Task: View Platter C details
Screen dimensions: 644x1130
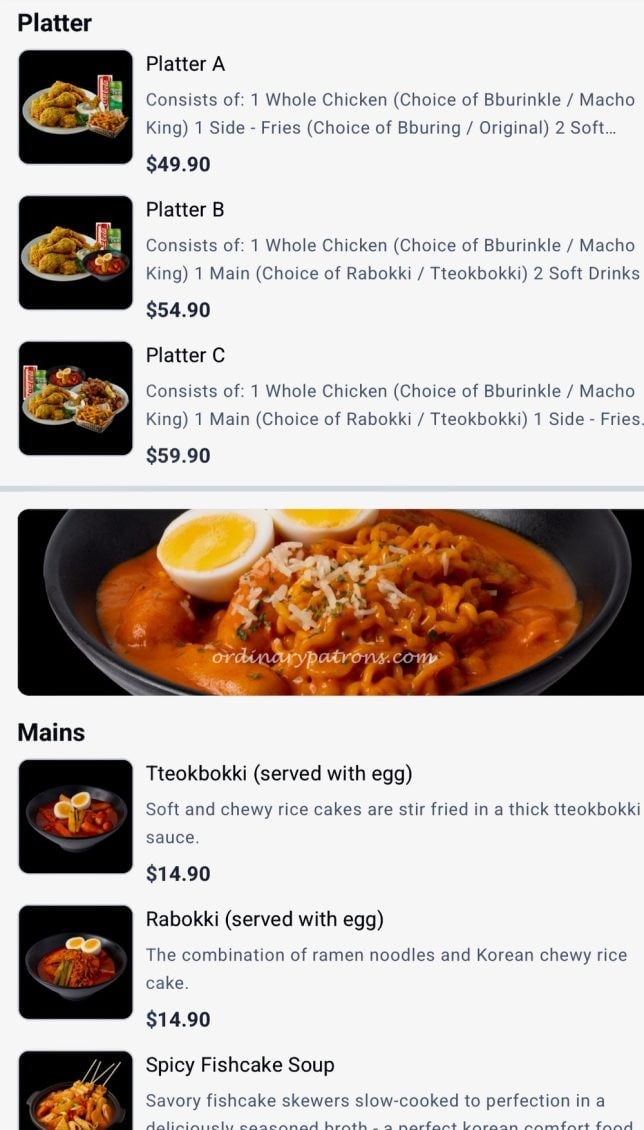Action: click(185, 356)
